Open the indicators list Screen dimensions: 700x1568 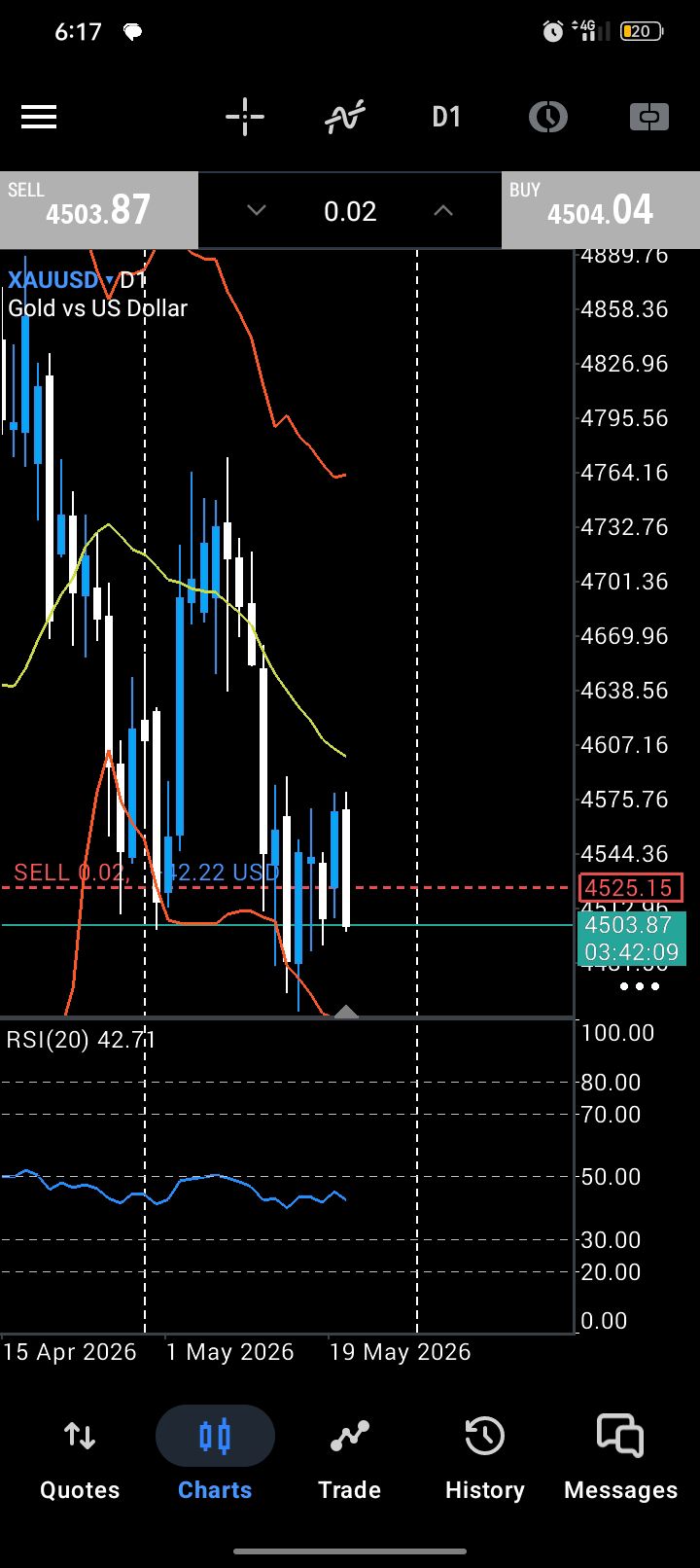pos(345,118)
